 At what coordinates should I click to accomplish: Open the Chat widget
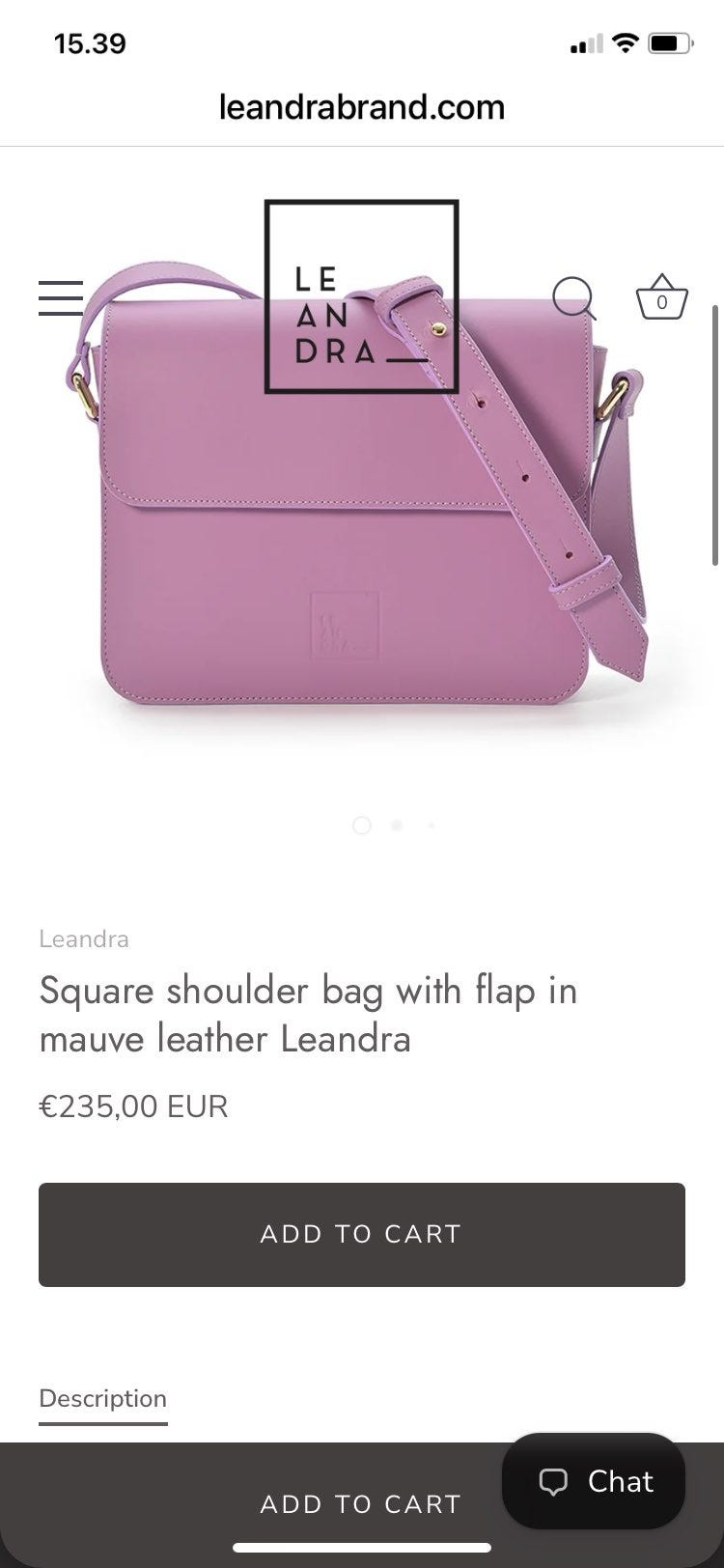point(594,1481)
